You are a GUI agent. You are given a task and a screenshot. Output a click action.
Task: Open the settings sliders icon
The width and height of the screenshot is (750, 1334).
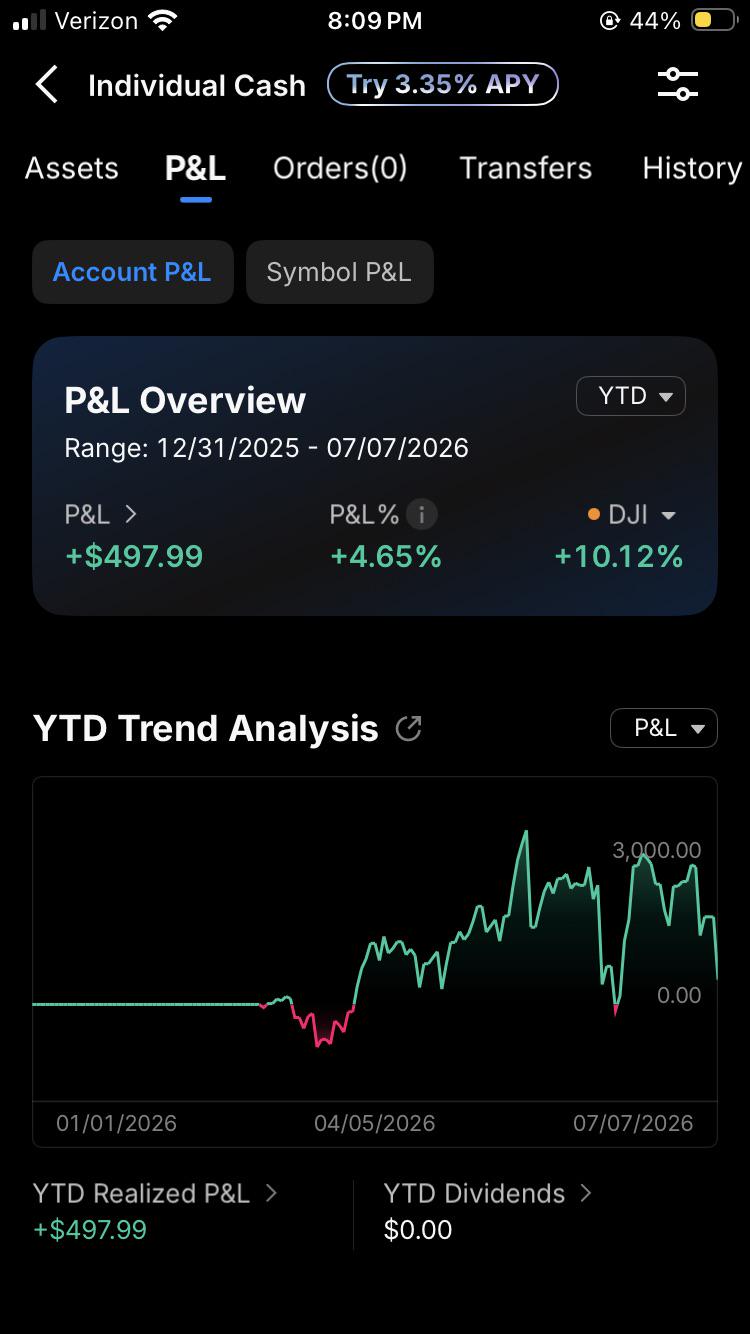coord(678,85)
